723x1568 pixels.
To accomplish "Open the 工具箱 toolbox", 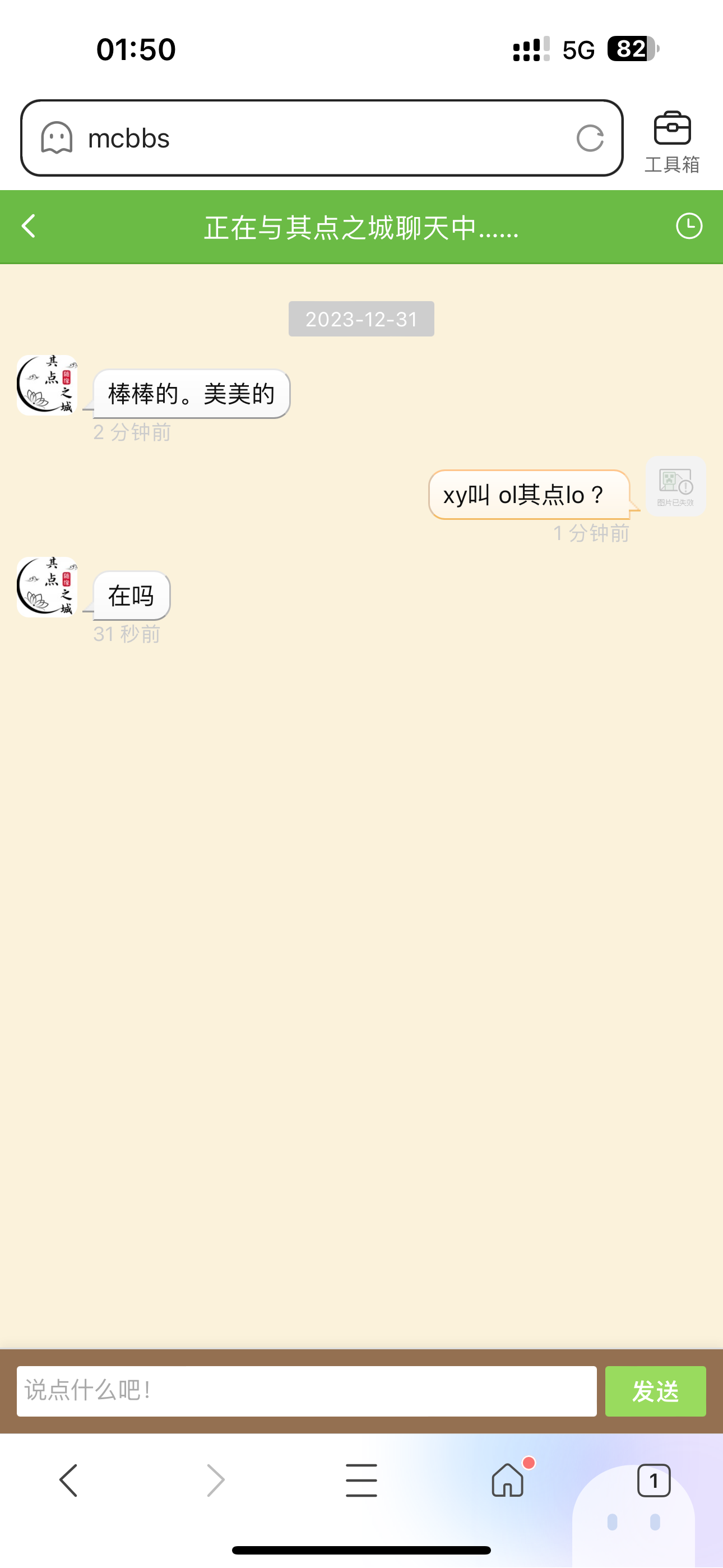I will [x=672, y=141].
